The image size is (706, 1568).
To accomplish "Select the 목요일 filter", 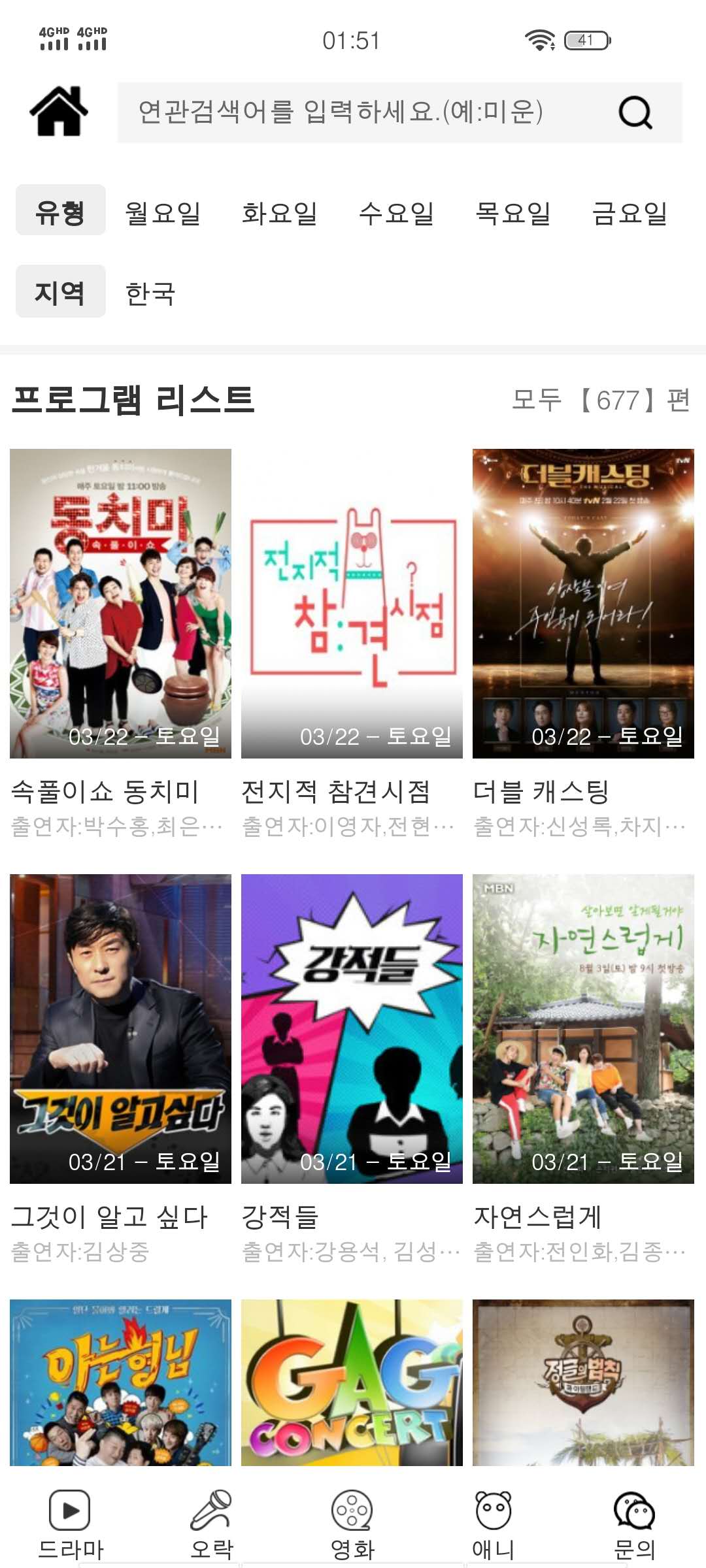I will pos(513,213).
